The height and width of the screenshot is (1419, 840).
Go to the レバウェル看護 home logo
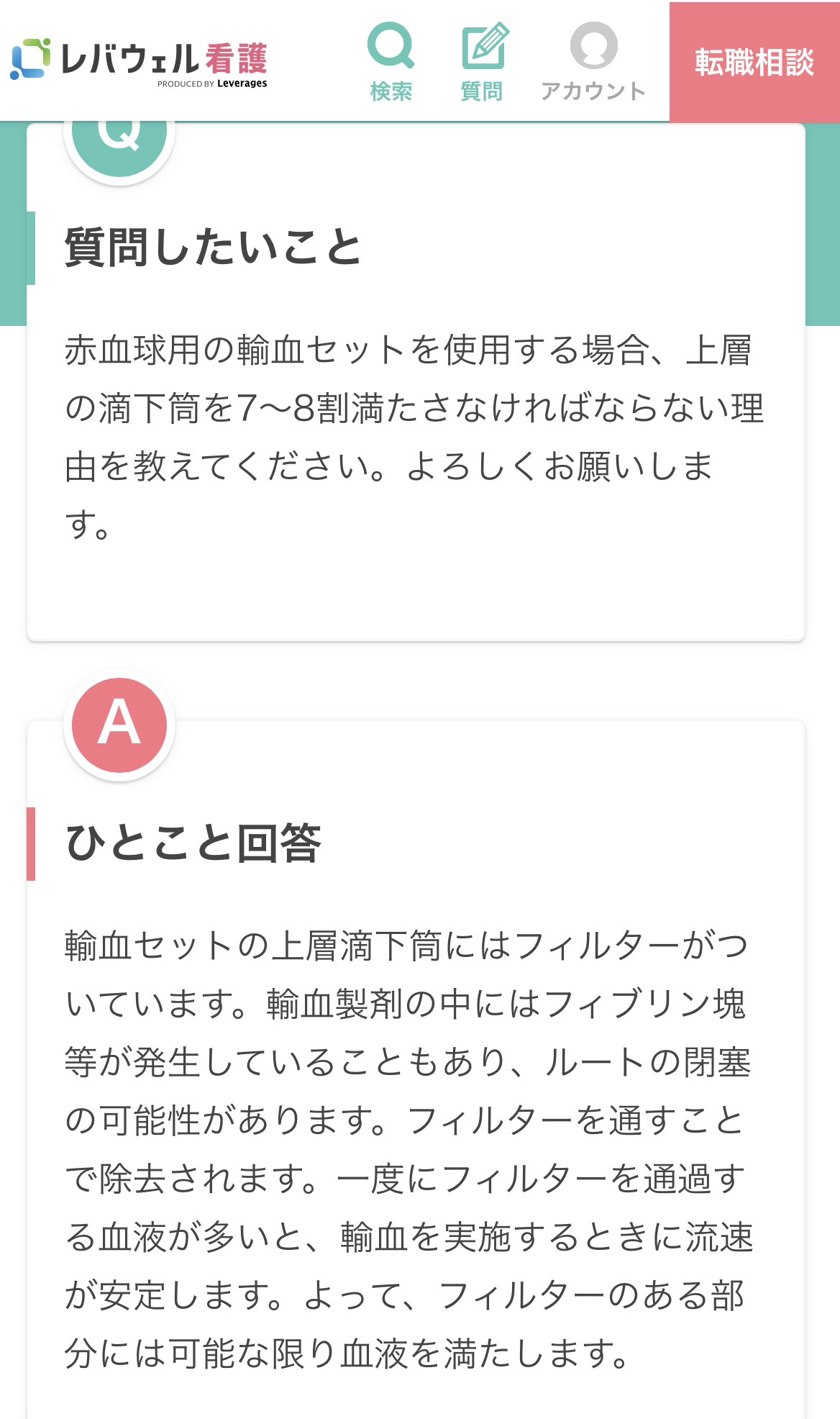click(139, 60)
